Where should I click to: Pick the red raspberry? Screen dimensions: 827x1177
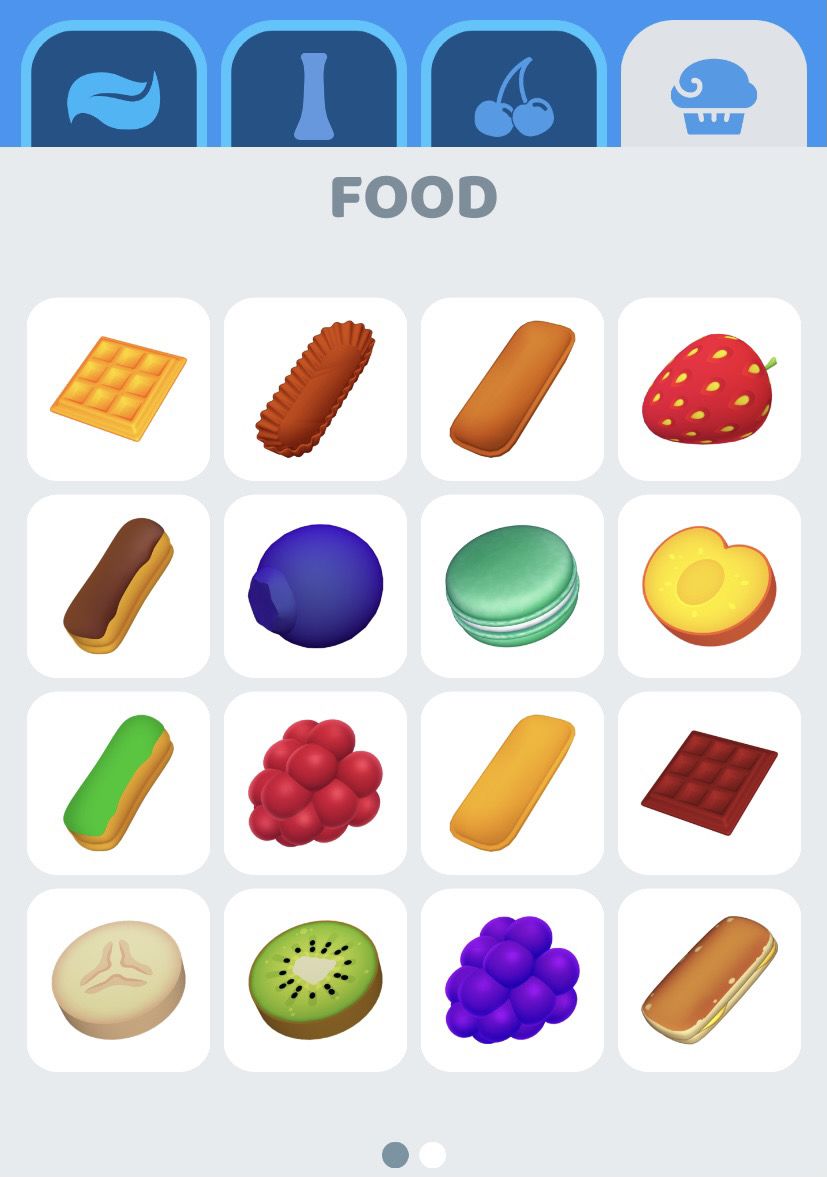315,782
